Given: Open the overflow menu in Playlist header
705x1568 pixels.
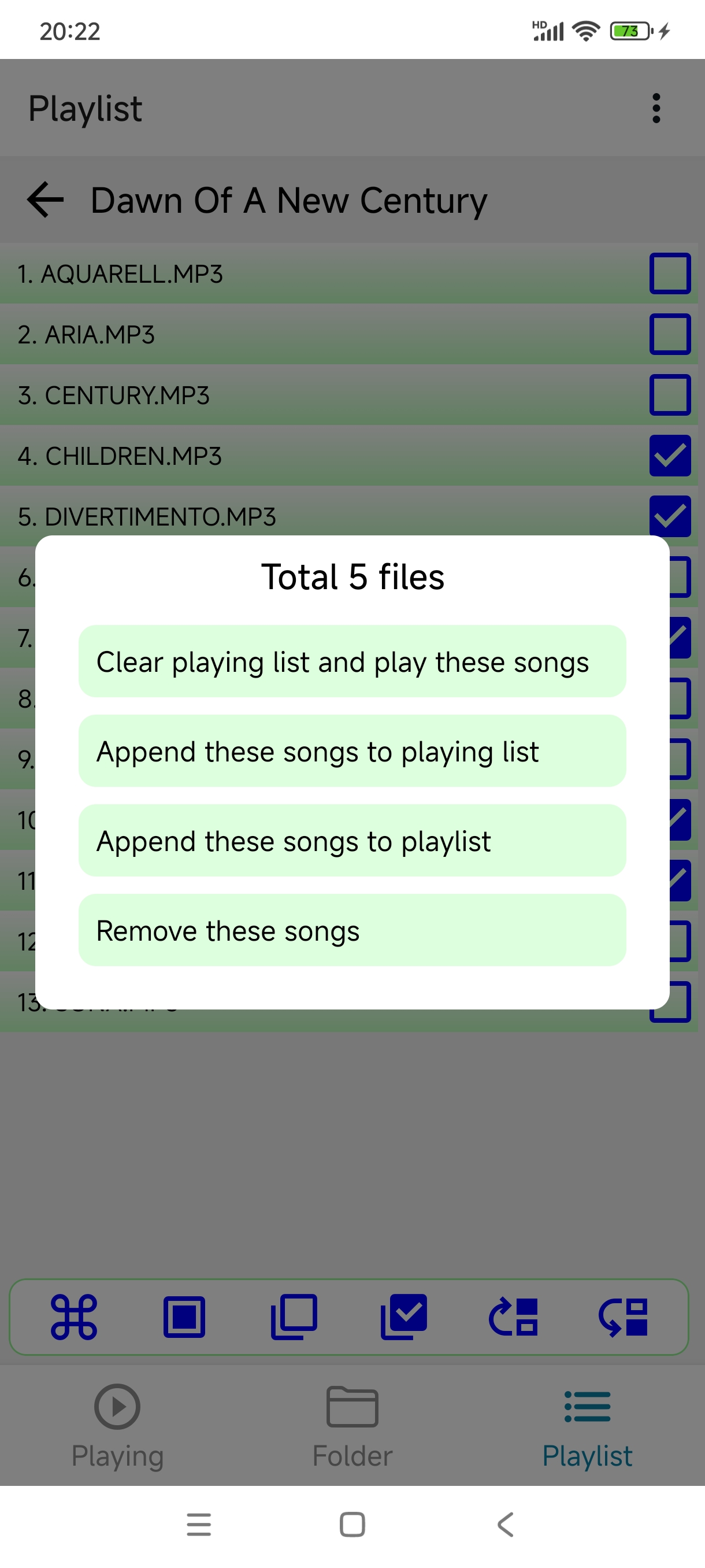Looking at the screenshot, I should (x=656, y=108).
